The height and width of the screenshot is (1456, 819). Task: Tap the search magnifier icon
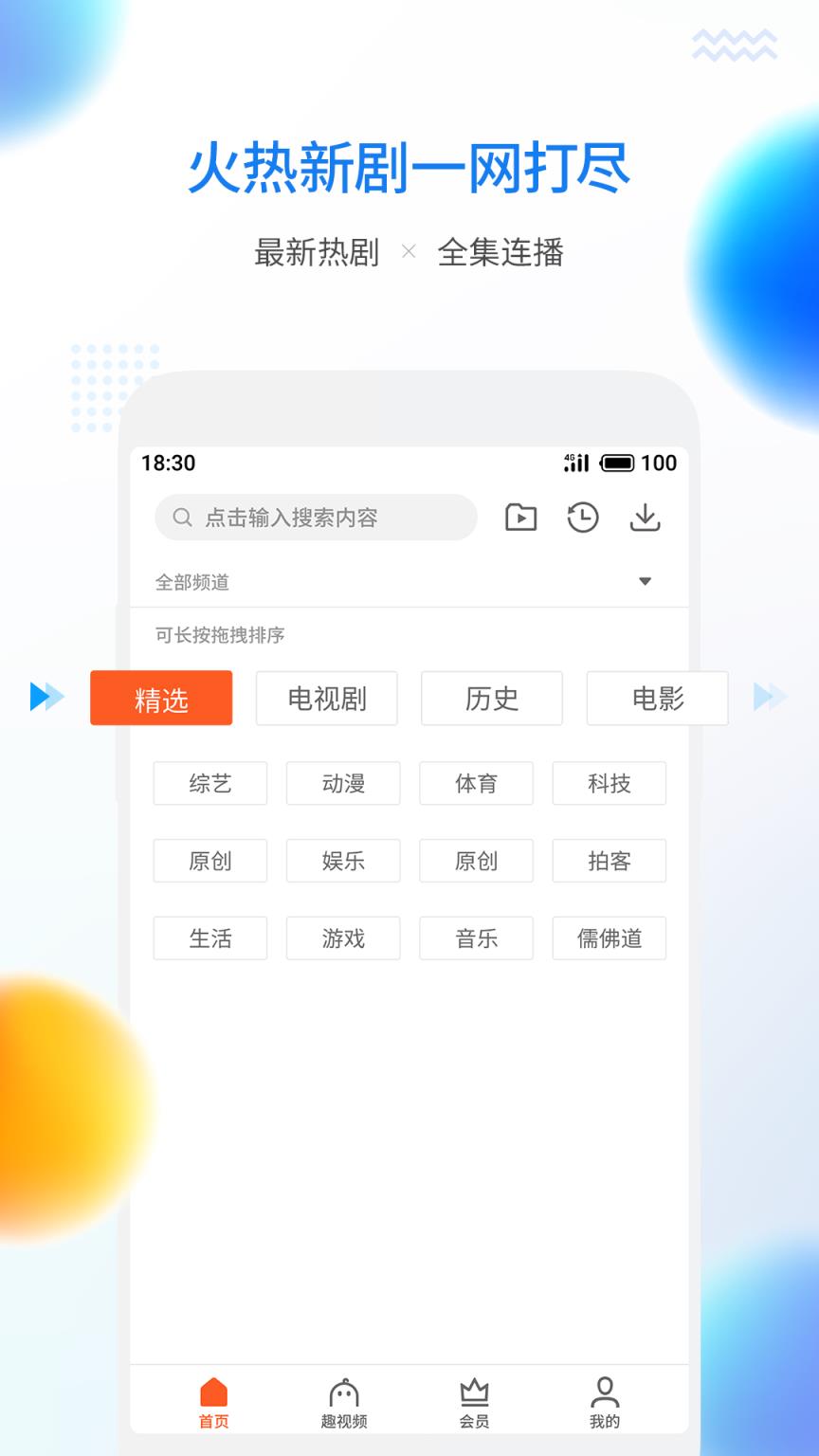180,518
